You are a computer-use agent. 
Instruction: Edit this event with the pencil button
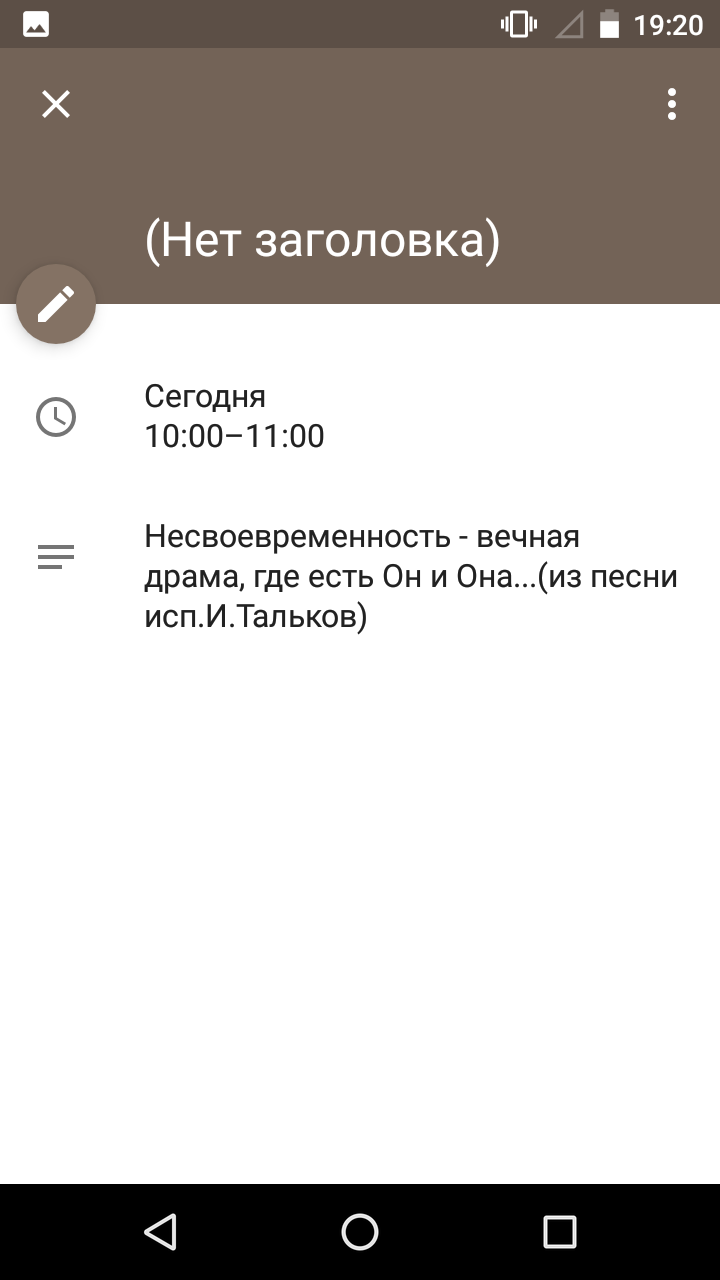56,304
